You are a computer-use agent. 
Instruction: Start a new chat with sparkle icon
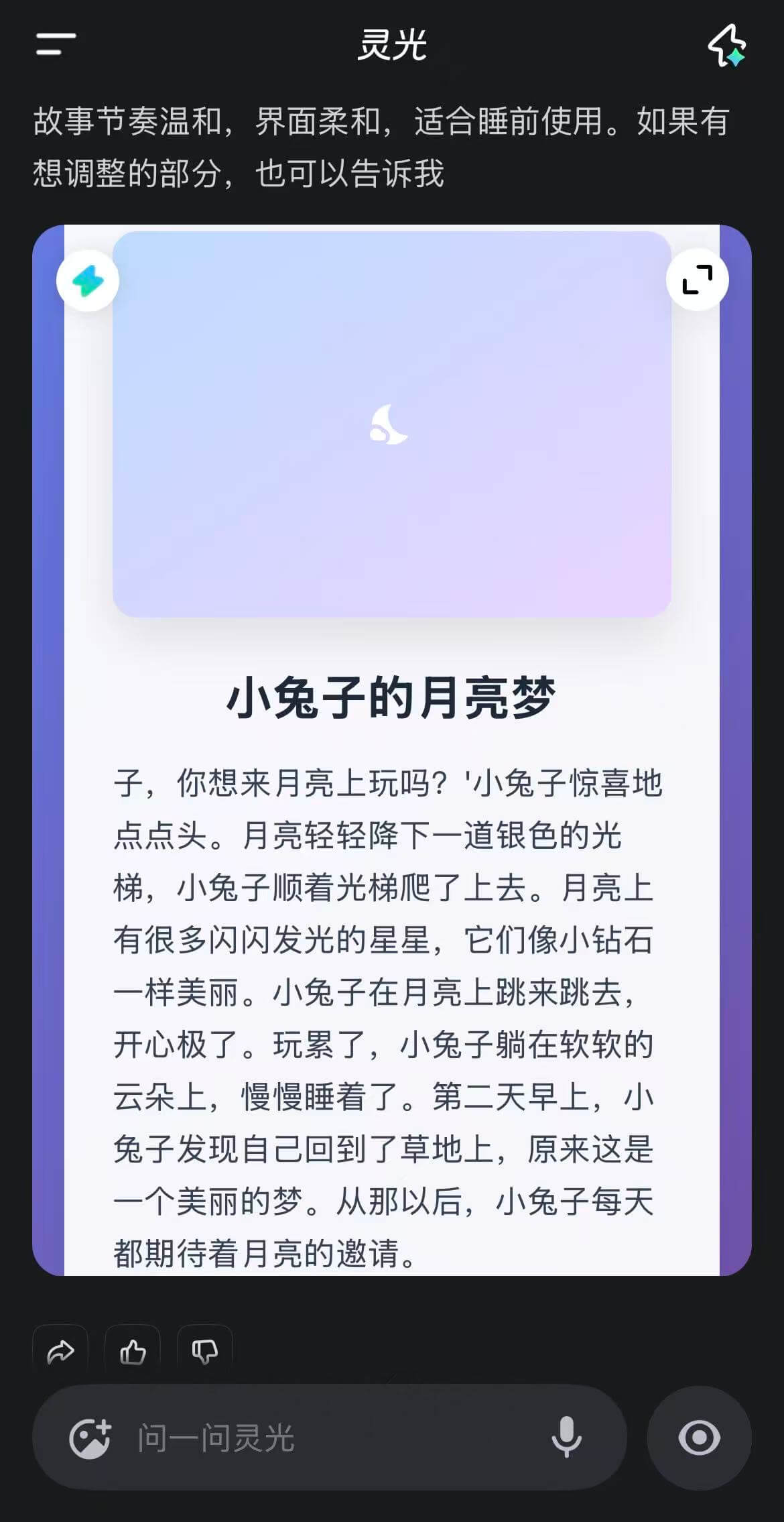[727, 45]
